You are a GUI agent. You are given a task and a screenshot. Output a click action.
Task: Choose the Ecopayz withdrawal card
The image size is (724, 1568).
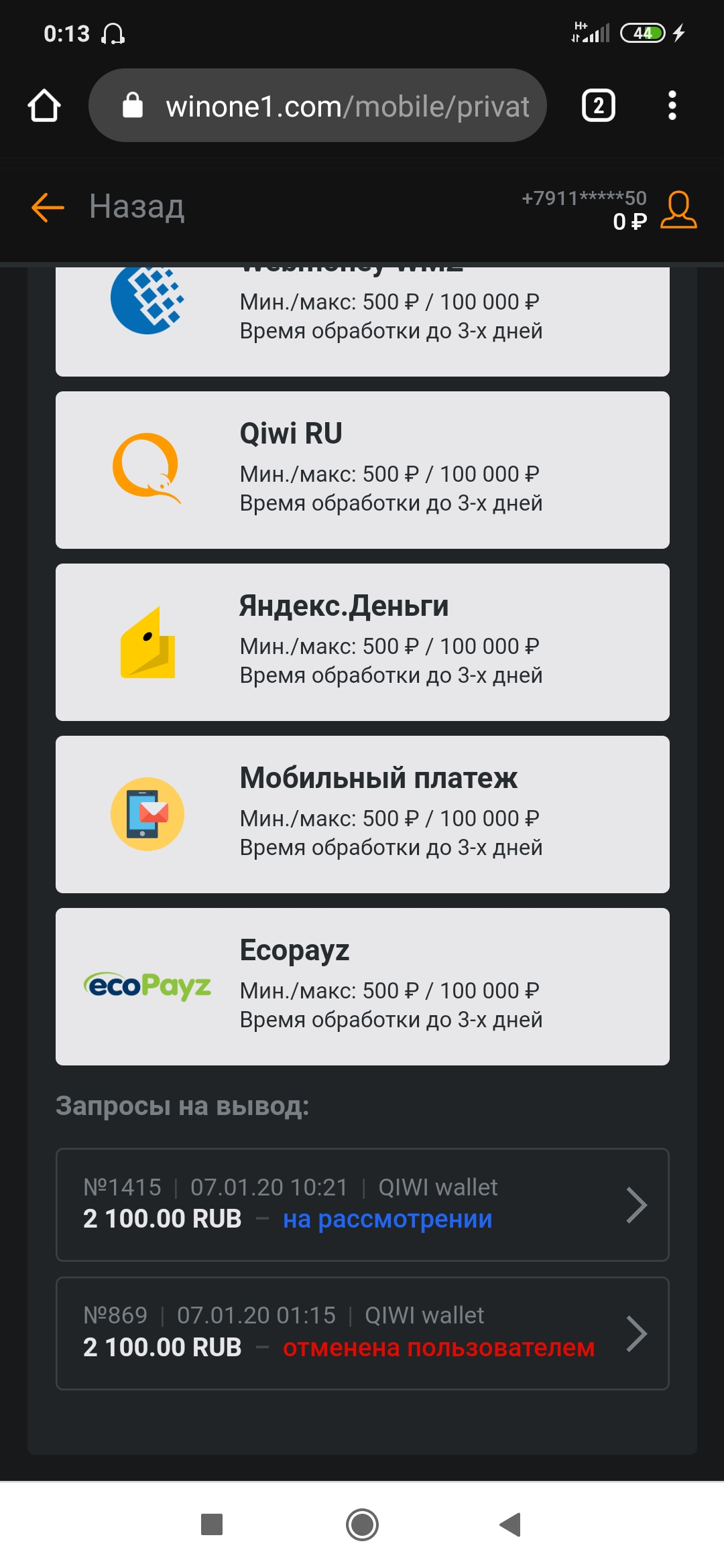363,987
